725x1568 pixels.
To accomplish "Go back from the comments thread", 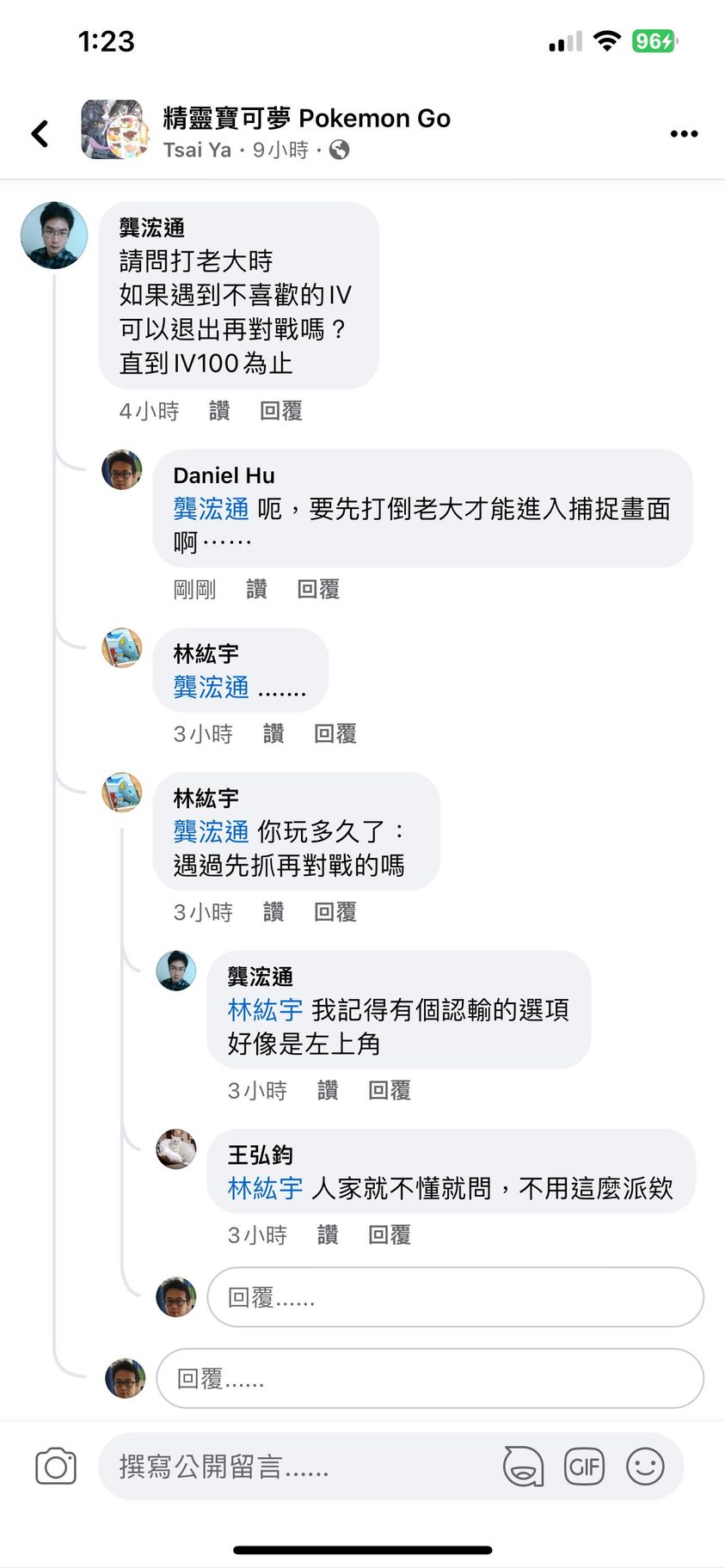I will pyautogui.click(x=40, y=133).
